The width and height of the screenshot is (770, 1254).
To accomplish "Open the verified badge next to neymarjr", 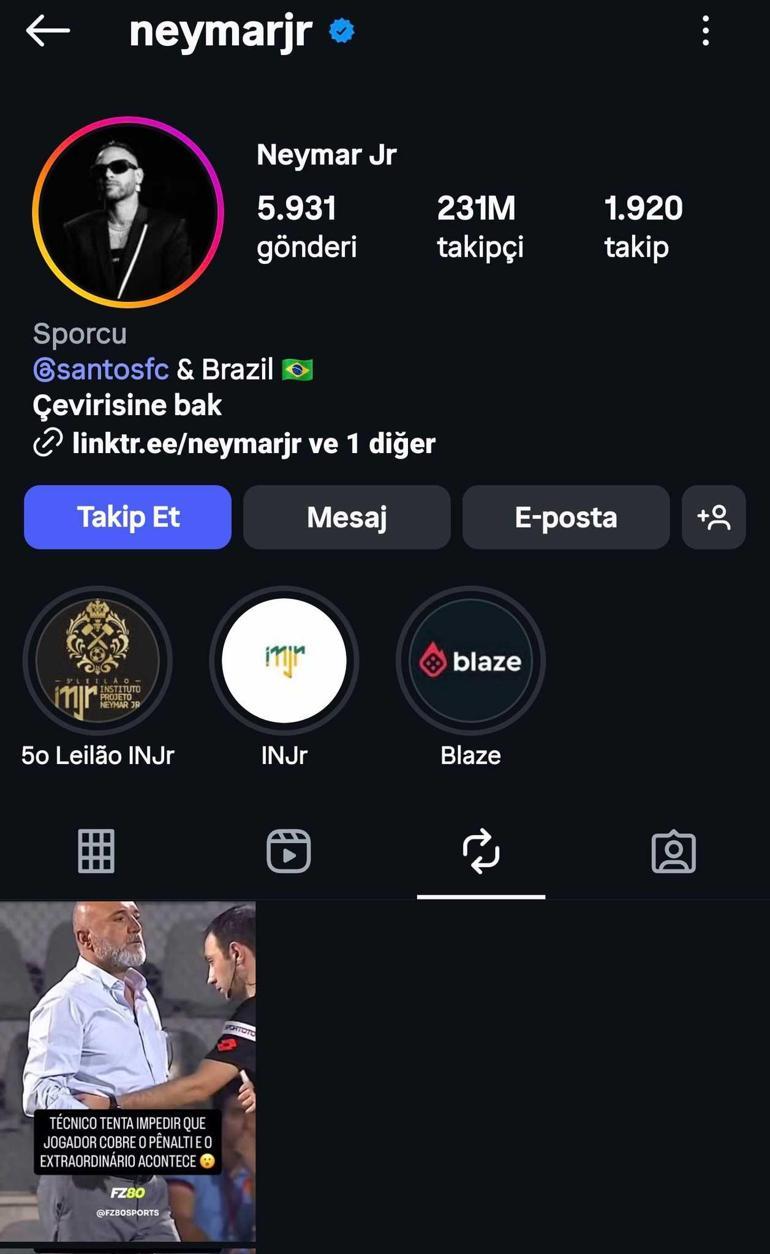I will click(339, 30).
